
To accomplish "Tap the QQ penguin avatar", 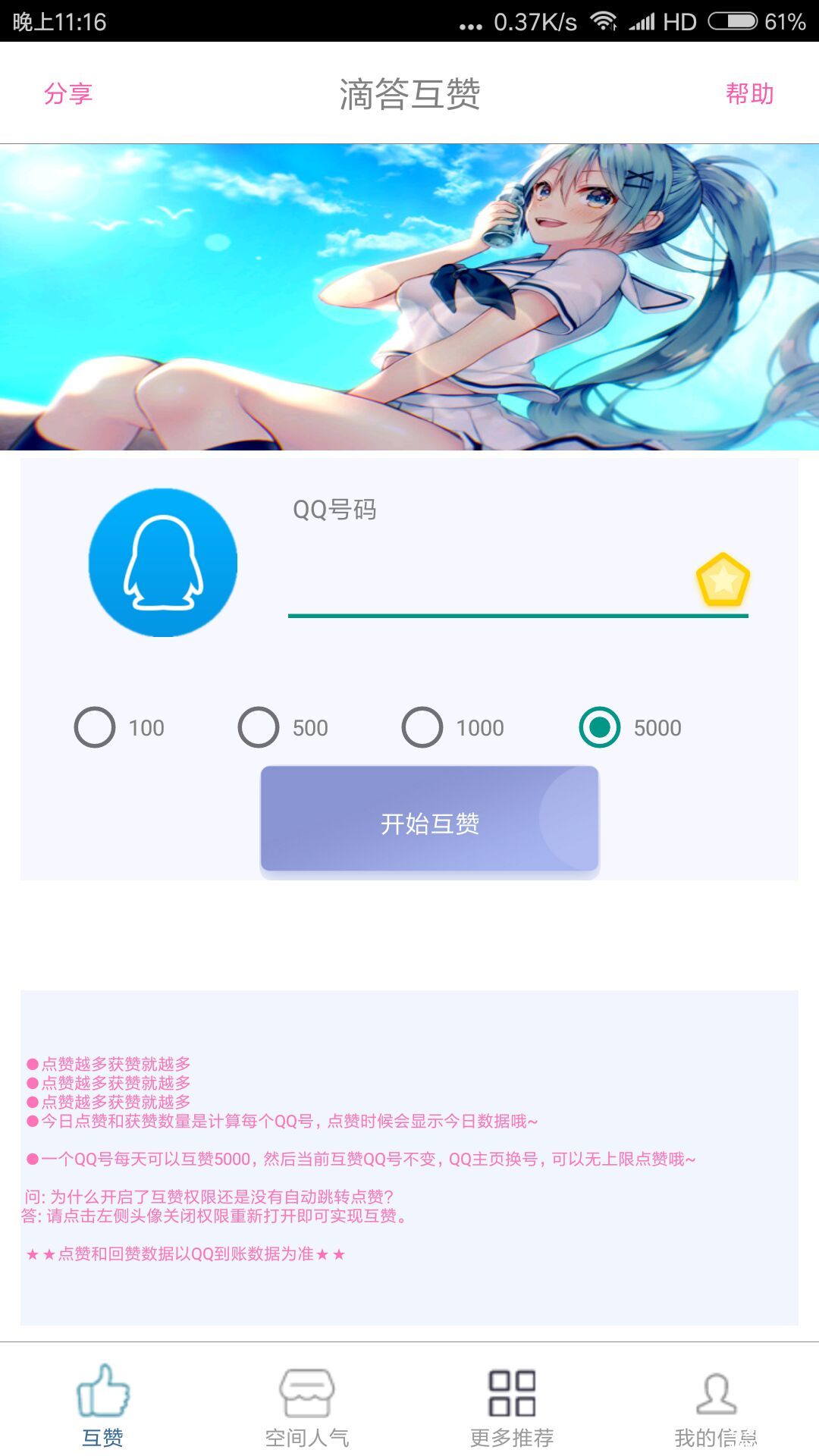I will pos(163,563).
